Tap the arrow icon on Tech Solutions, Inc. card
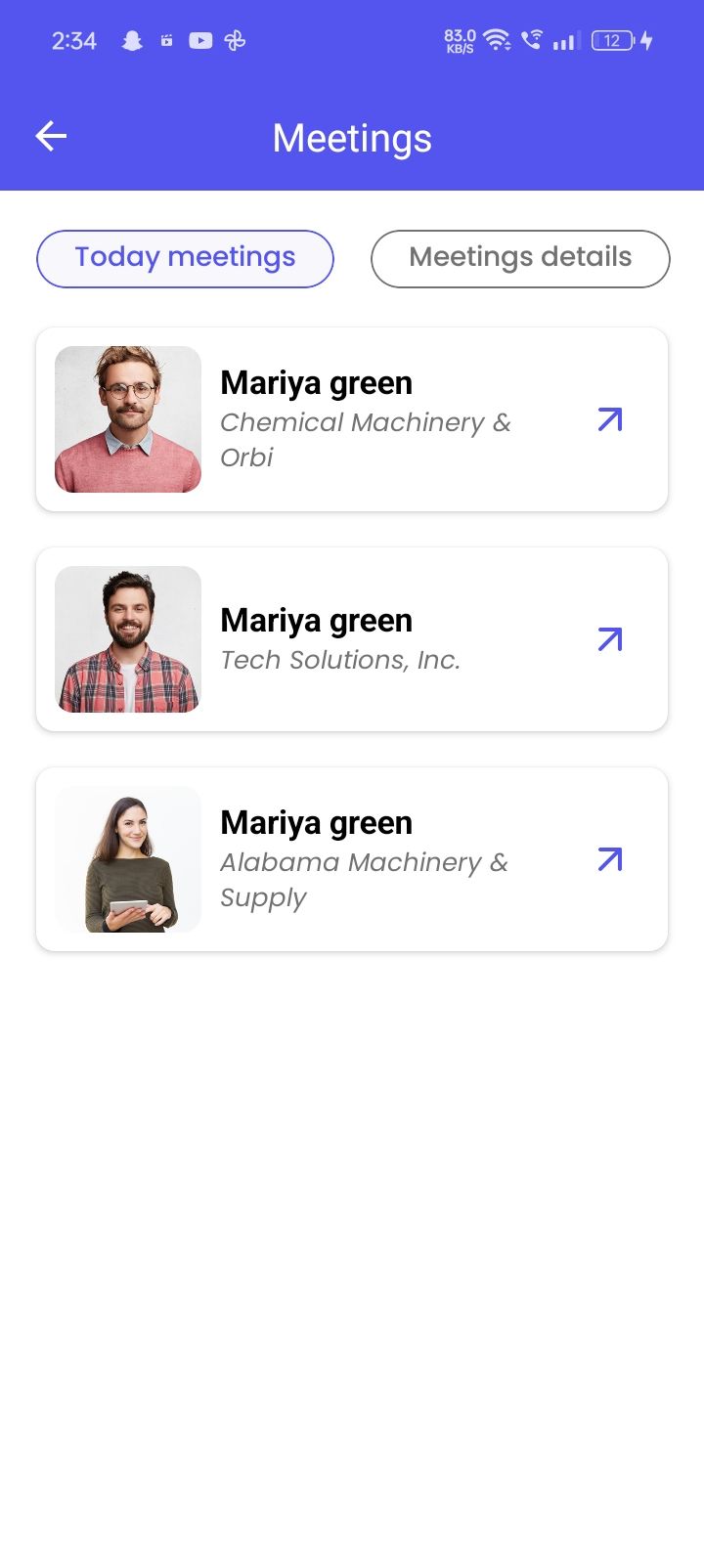Image resolution: width=704 pixels, height=1568 pixels. pyautogui.click(x=610, y=639)
